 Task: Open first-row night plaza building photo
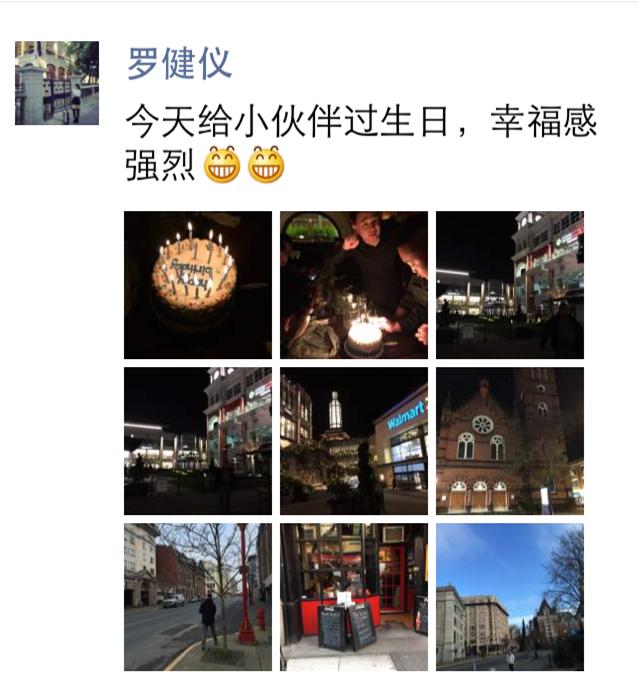tap(509, 285)
